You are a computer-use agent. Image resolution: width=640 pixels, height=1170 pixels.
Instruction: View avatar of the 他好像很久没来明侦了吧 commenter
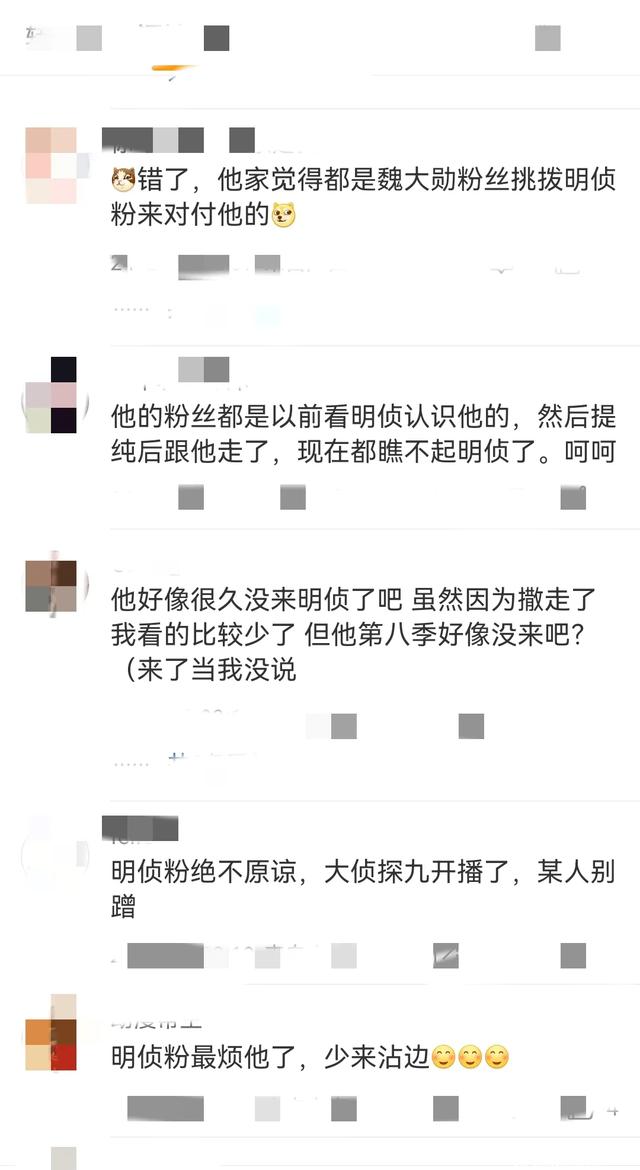[51, 586]
